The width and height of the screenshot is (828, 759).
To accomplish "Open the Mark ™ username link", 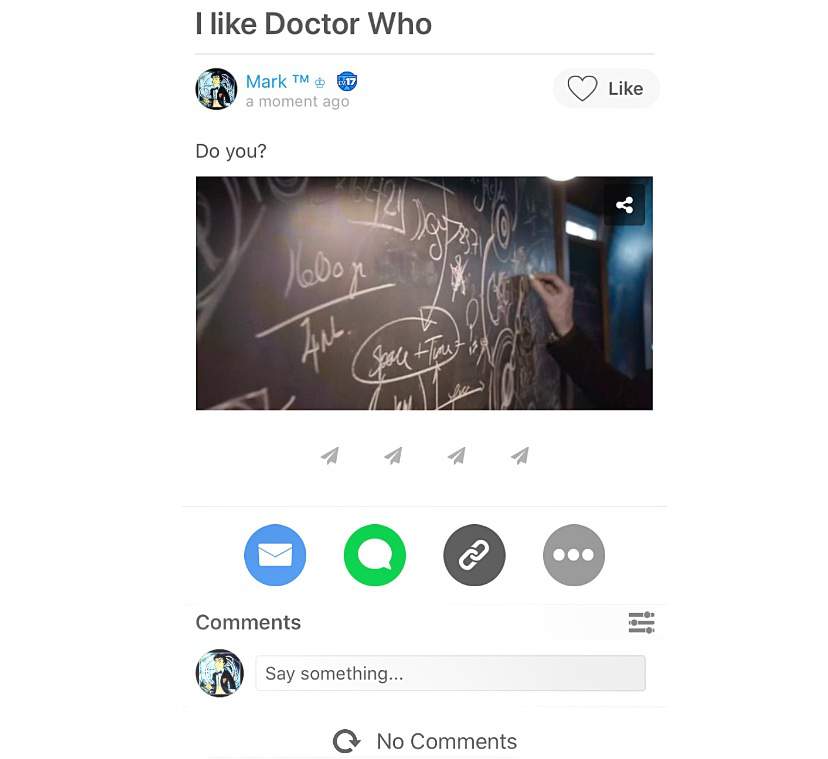I will (x=277, y=81).
